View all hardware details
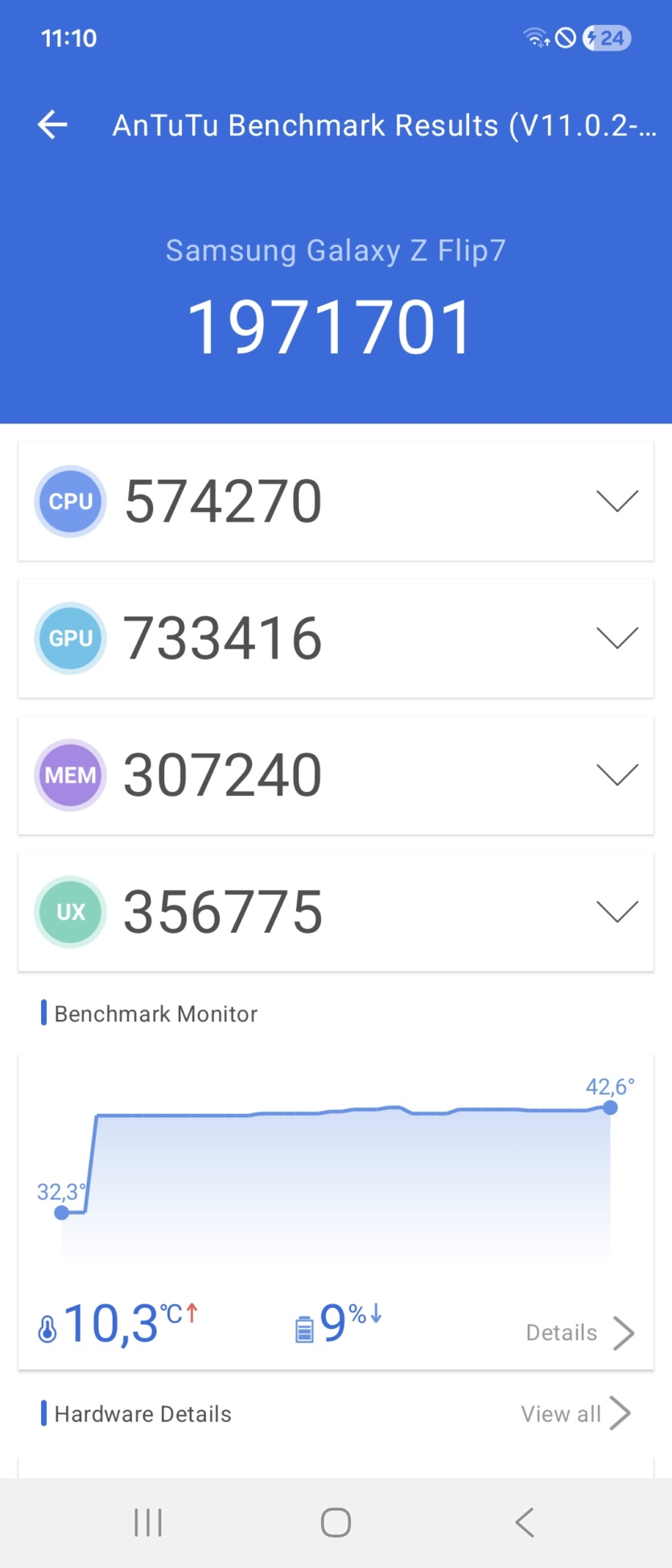Image resolution: width=672 pixels, height=1568 pixels. click(575, 1413)
